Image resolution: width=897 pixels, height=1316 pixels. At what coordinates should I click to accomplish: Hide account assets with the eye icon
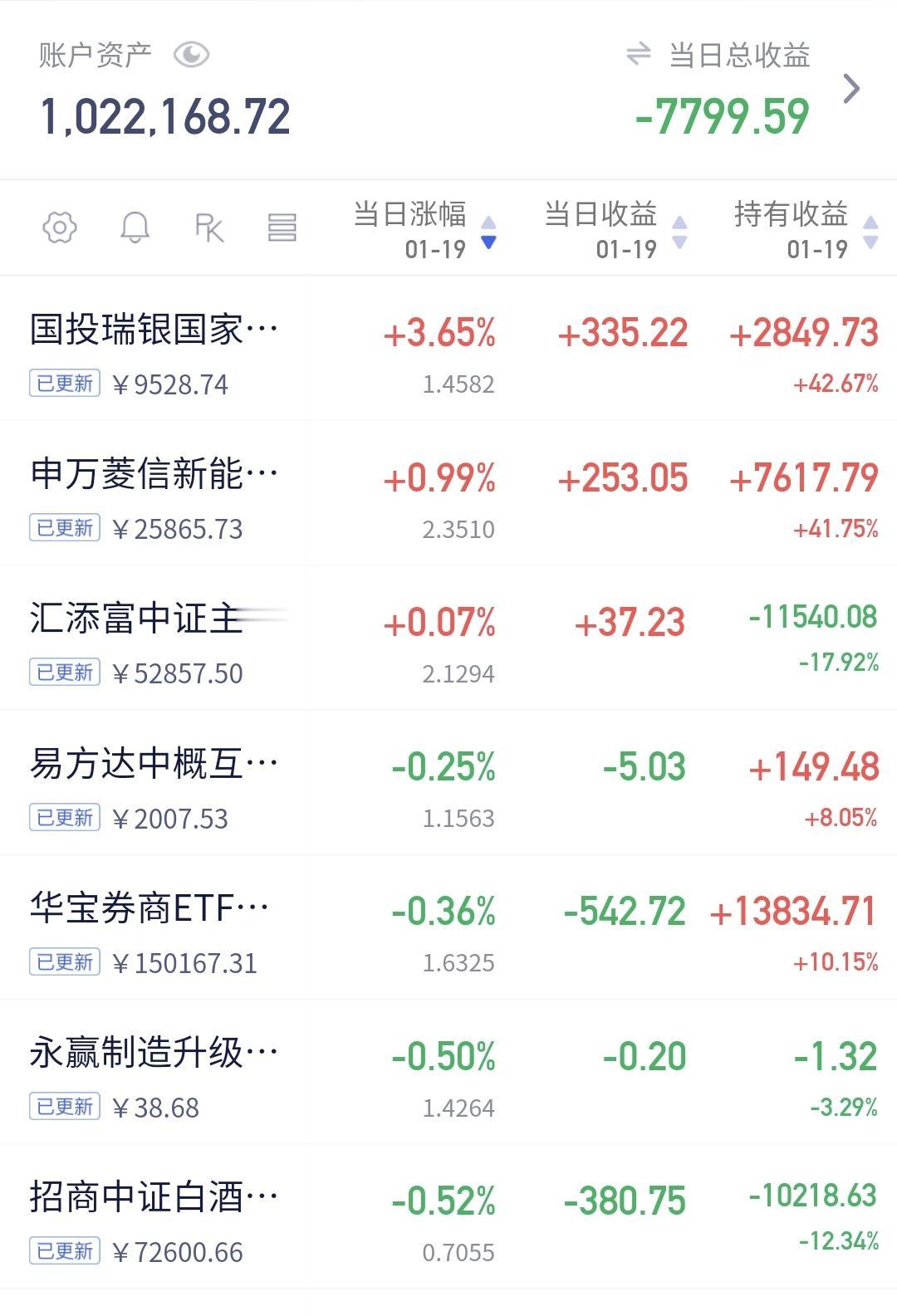click(x=191, y=56)
